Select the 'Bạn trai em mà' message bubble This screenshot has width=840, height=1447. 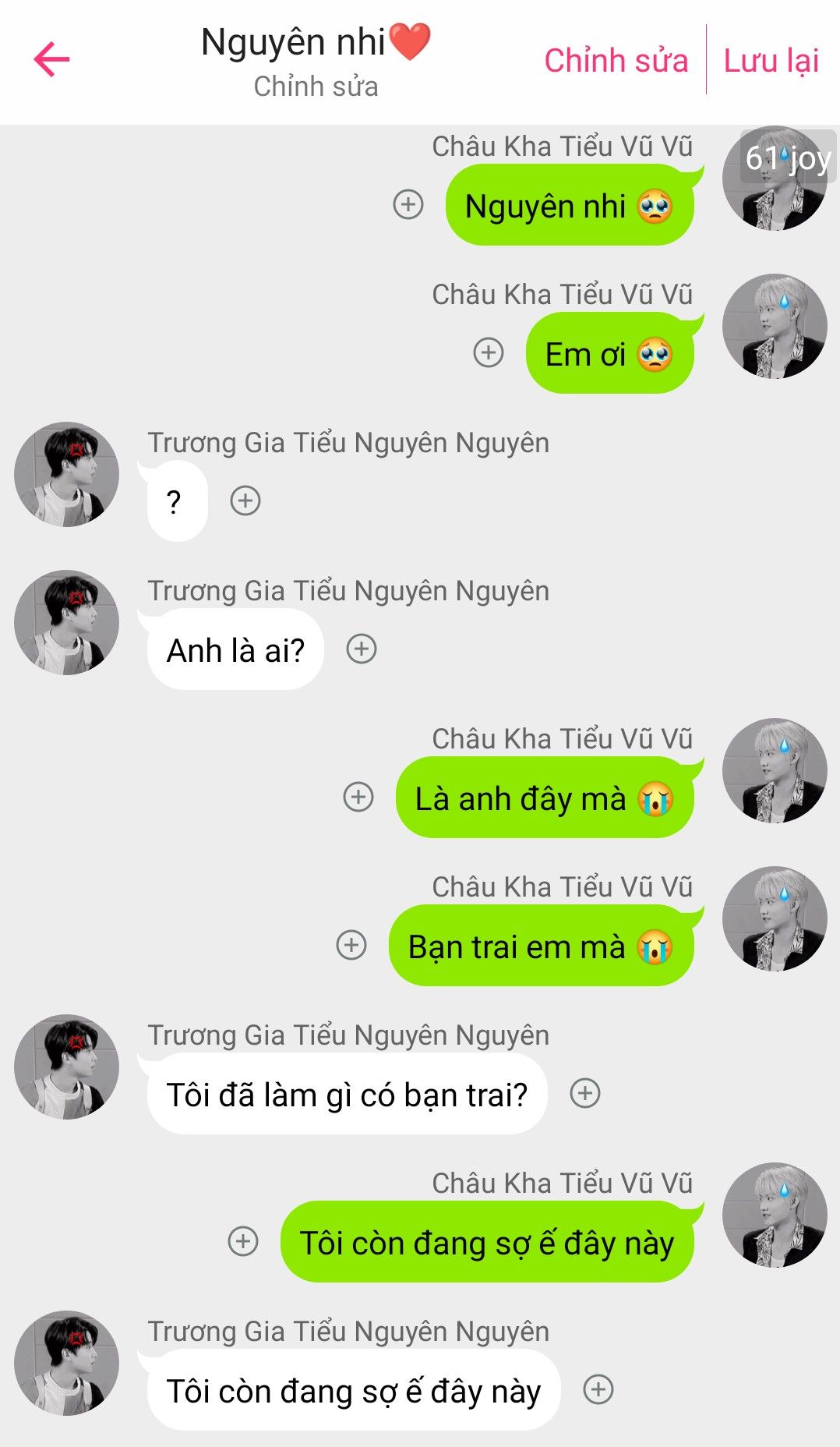542,946
